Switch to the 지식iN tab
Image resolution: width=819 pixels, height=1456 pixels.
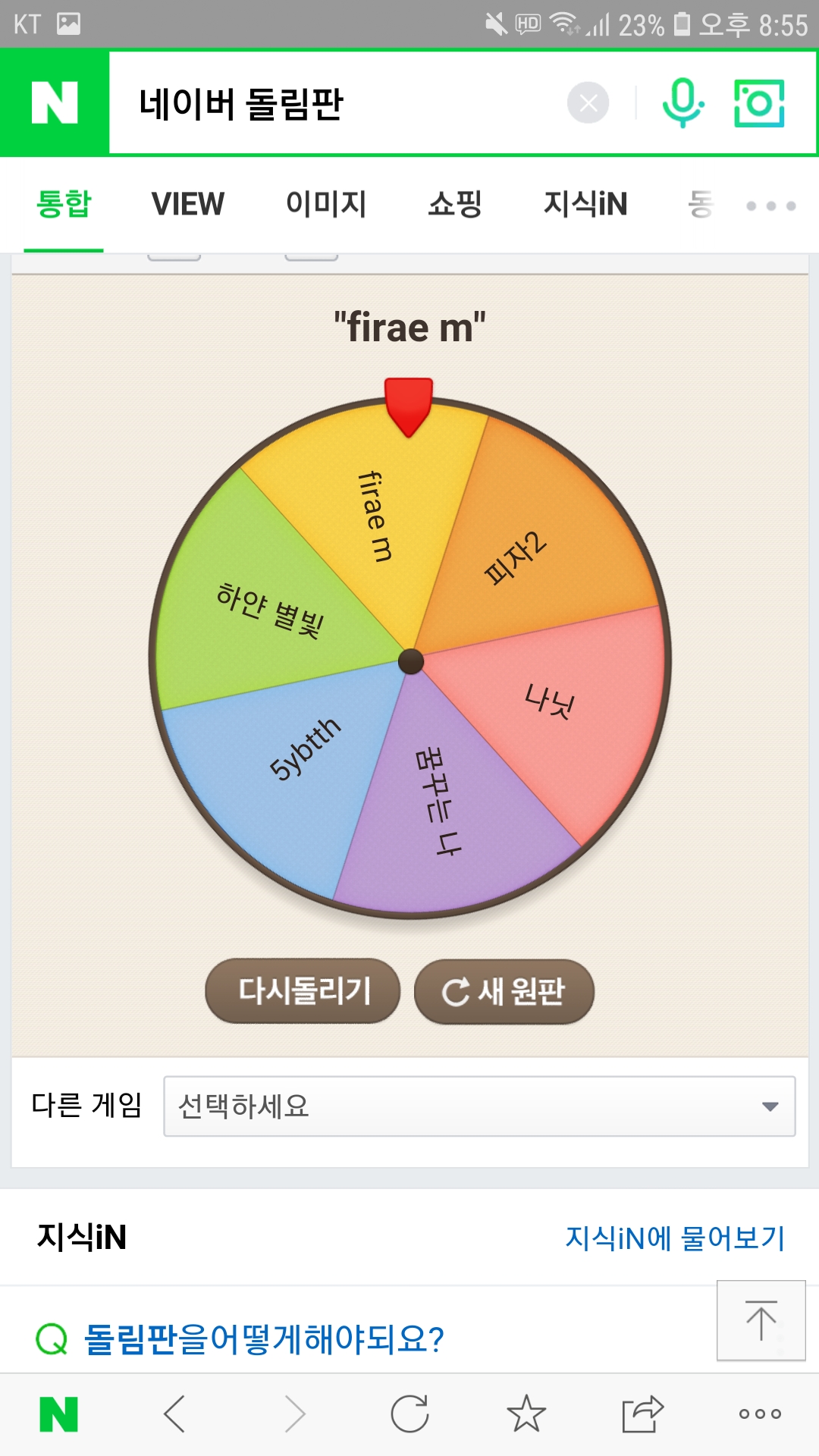[x=585, y=204]
